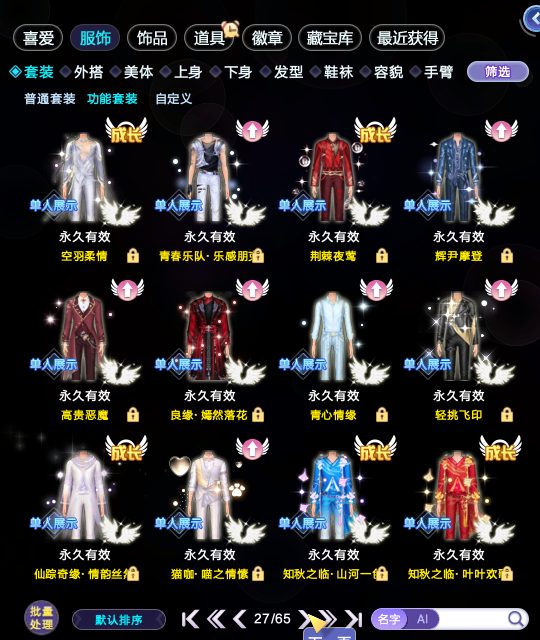Open the 道具 tab

point(209,38)
